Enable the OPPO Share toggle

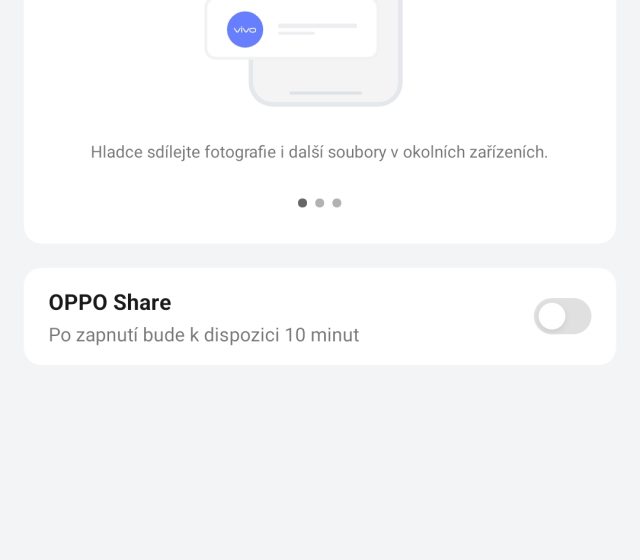pos(562,316)
